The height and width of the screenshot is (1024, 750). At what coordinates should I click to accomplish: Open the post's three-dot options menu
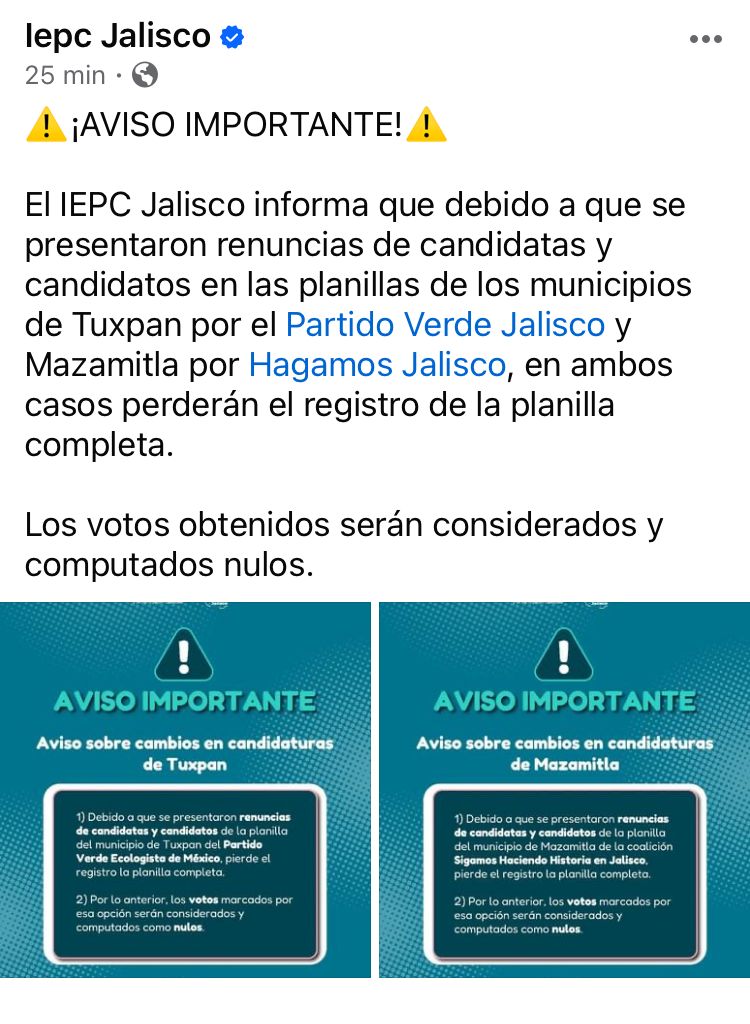(705, 39)
